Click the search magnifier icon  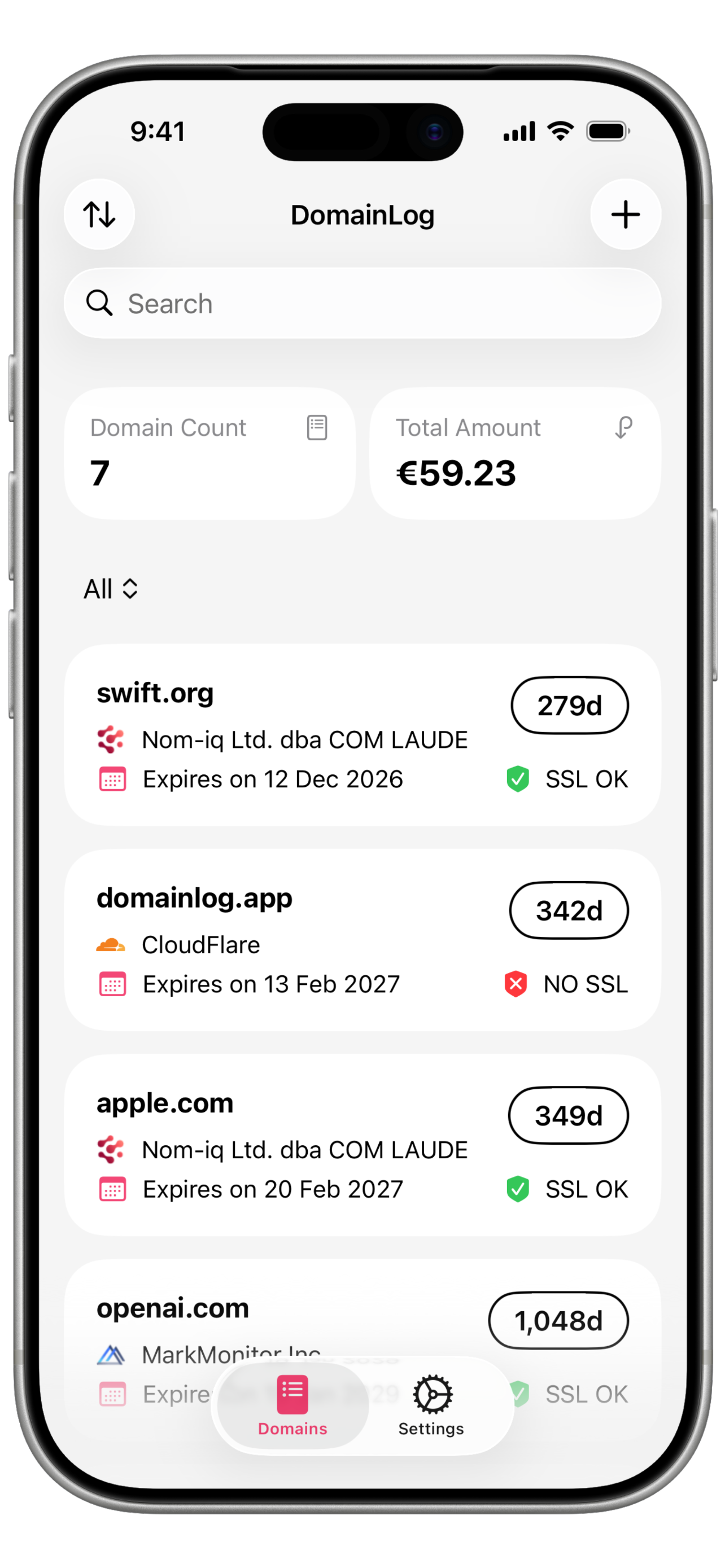click(100, 303)
